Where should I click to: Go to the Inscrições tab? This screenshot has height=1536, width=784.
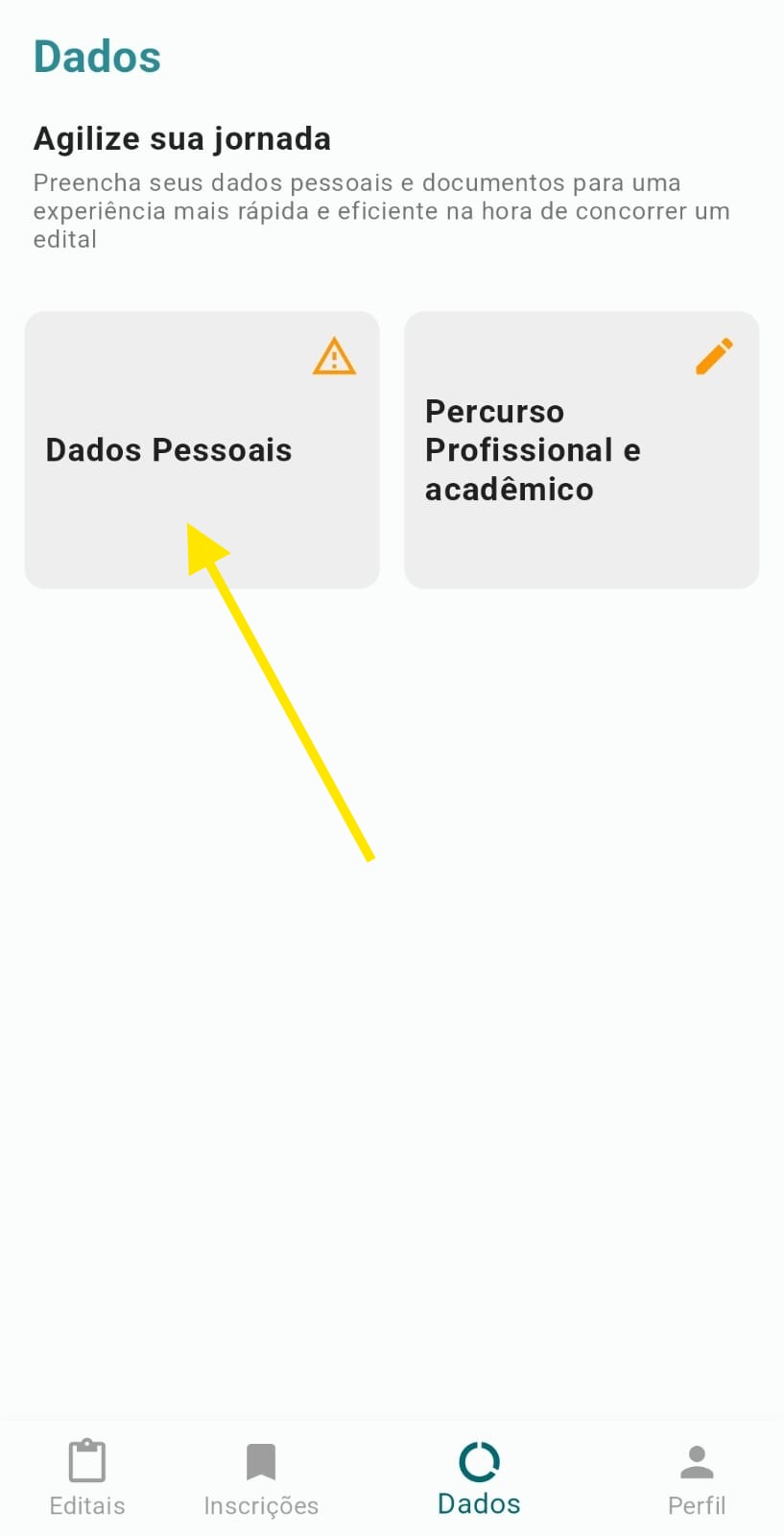[261, 1478]
